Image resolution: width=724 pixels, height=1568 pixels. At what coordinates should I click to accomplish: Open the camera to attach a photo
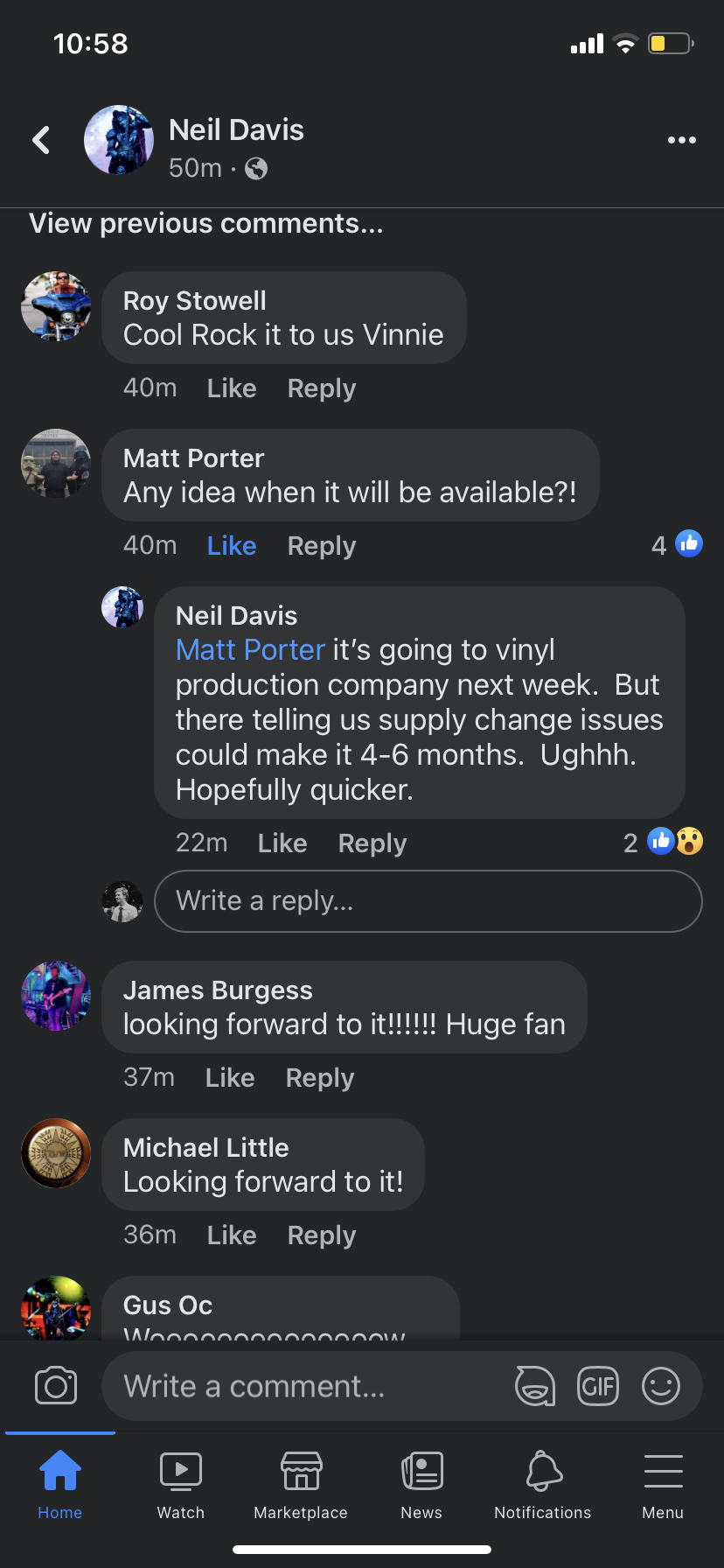coord(56,1387)
